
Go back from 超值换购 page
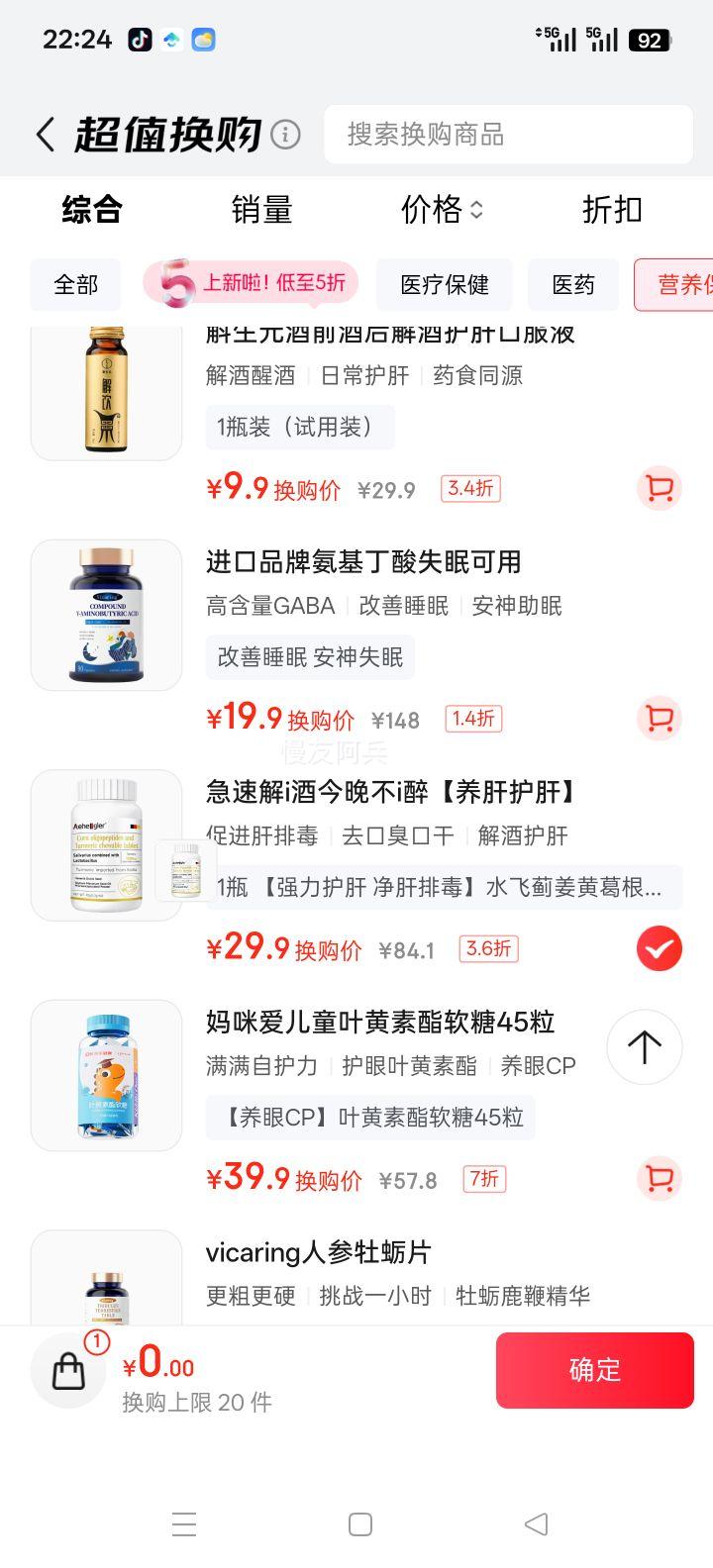46,135
